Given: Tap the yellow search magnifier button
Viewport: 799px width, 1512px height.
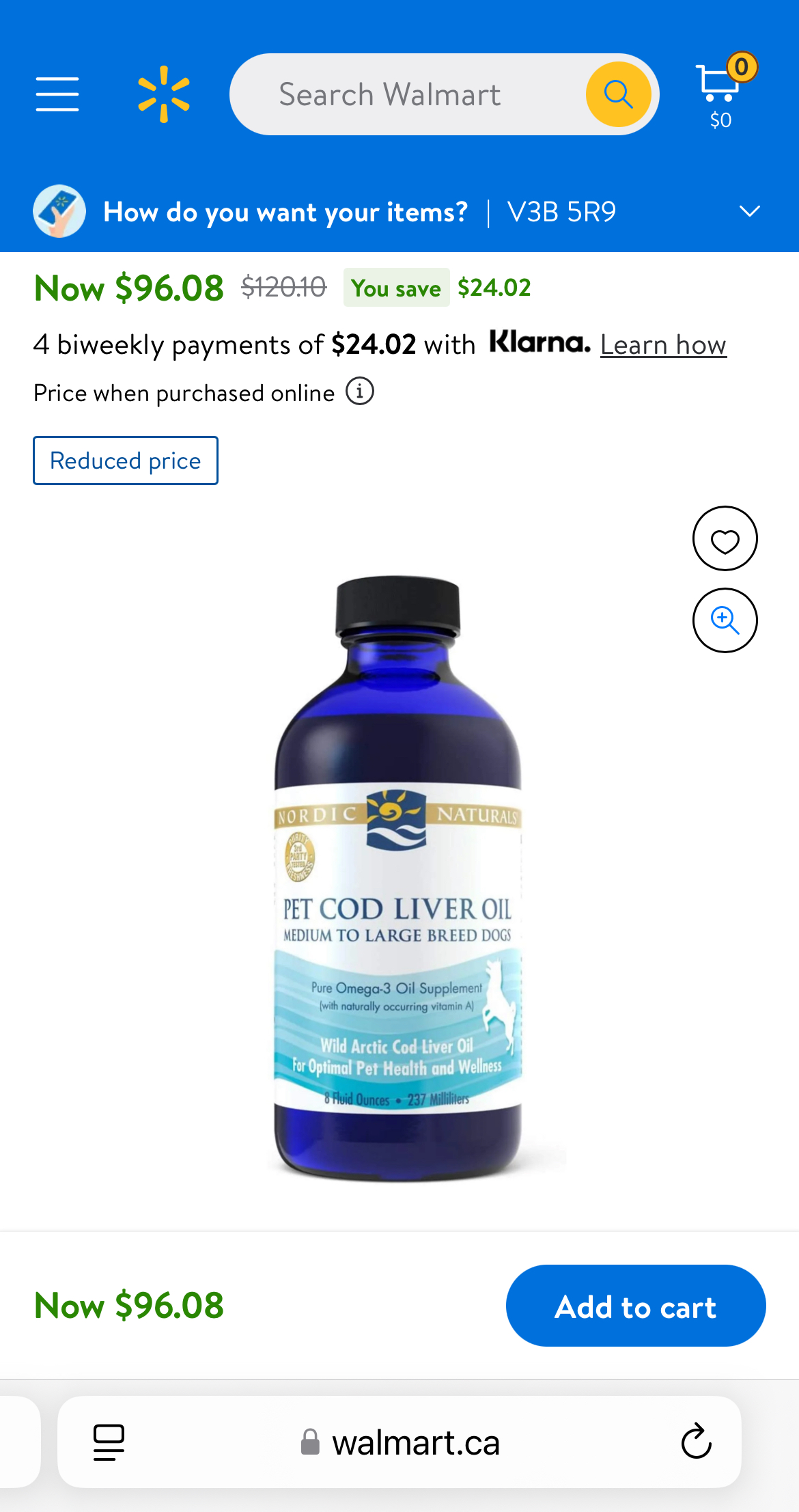Looking at the screenshot, I should click(x=618, y=94).
